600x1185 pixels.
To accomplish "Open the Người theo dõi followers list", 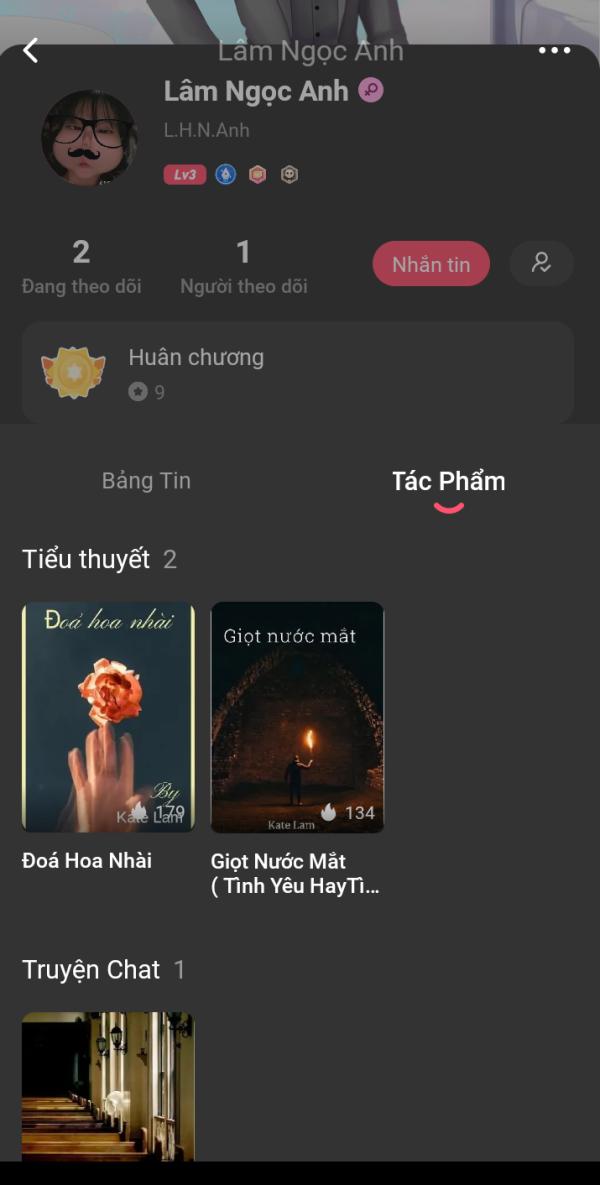I will point(243,267).
